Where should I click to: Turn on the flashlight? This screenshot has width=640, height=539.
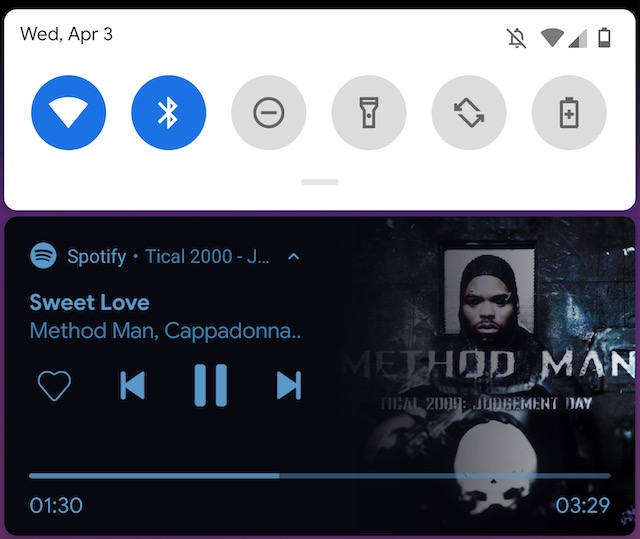(369, 113)
